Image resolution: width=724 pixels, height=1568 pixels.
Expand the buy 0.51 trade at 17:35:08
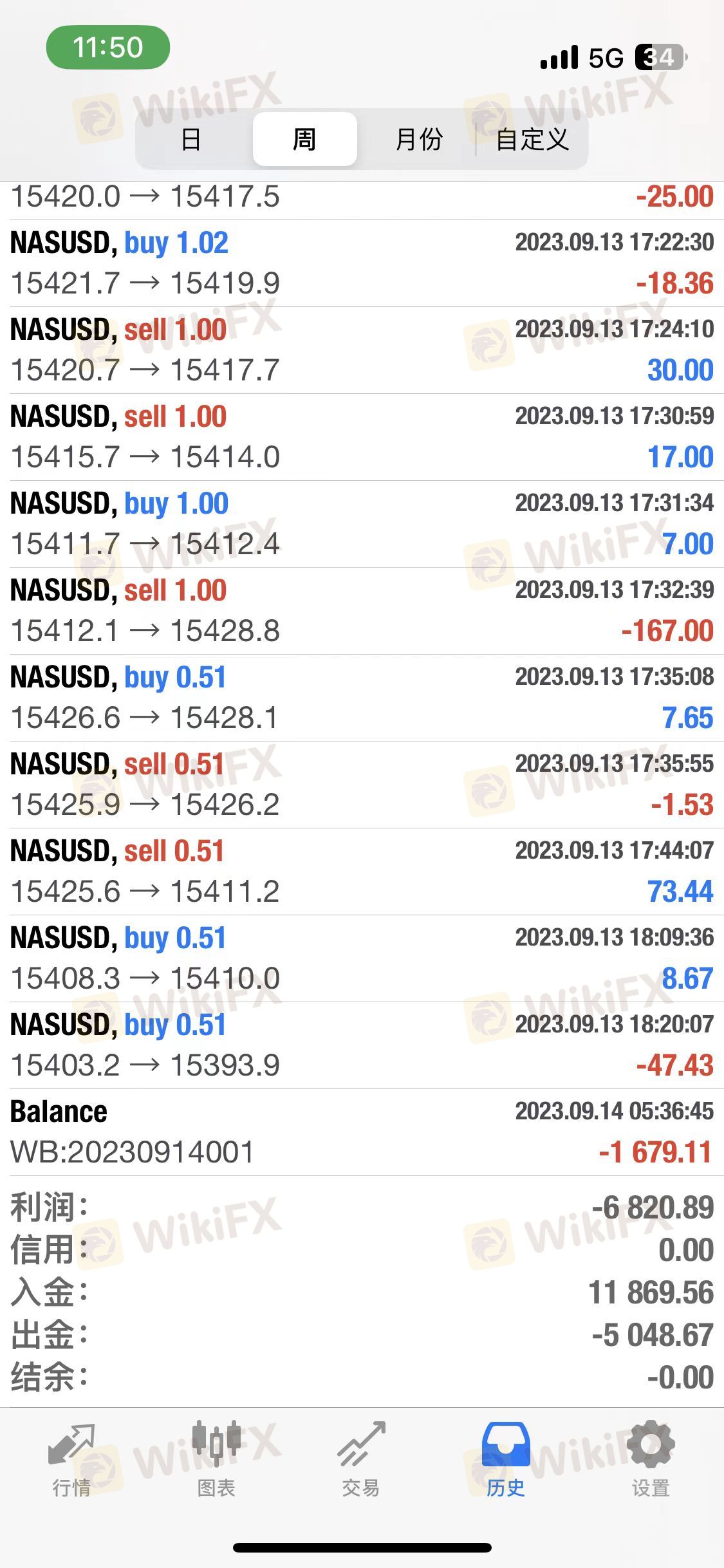pyautogui.click(x=362, y=698)
